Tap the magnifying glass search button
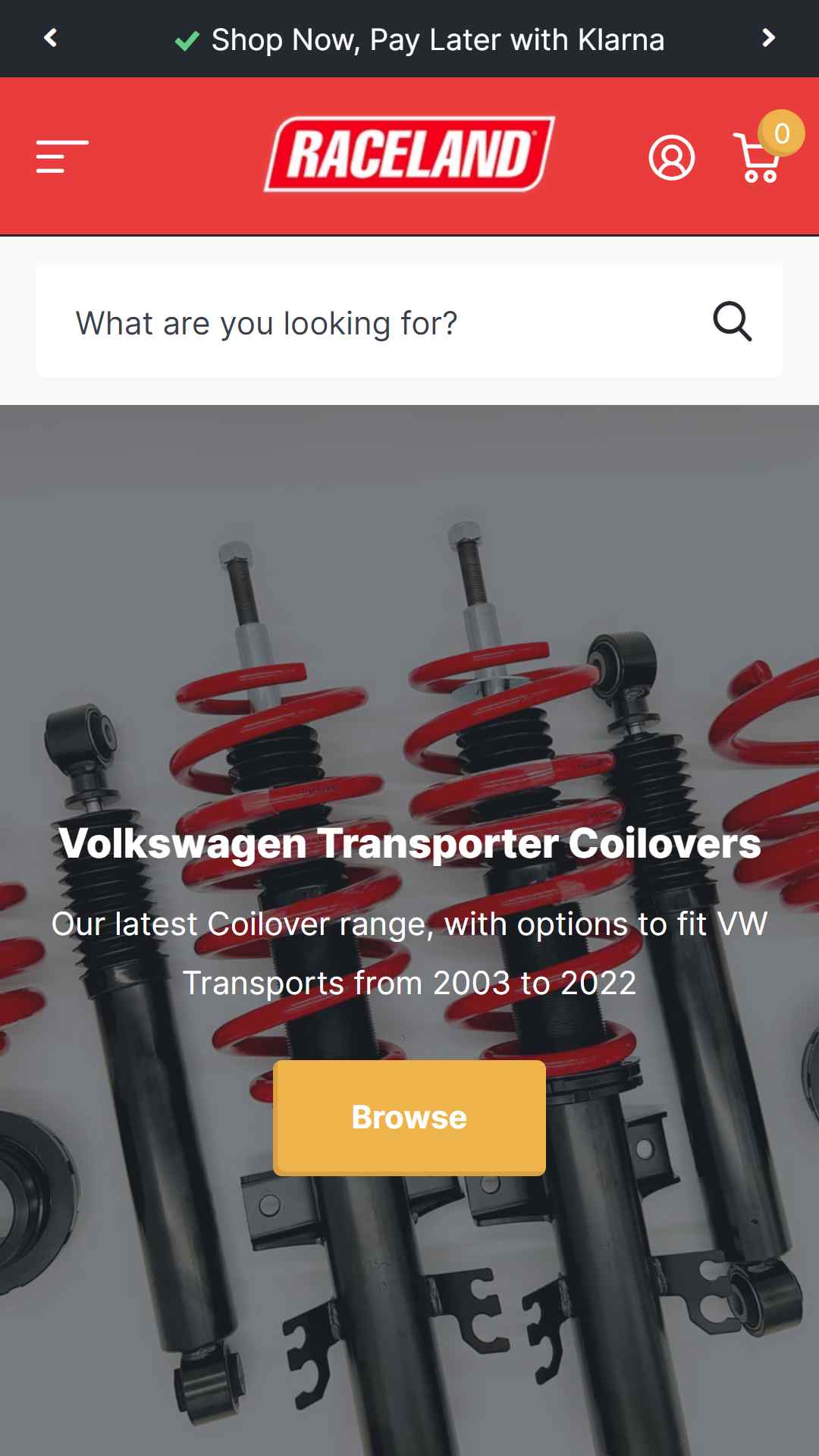 tap(733, 322)
